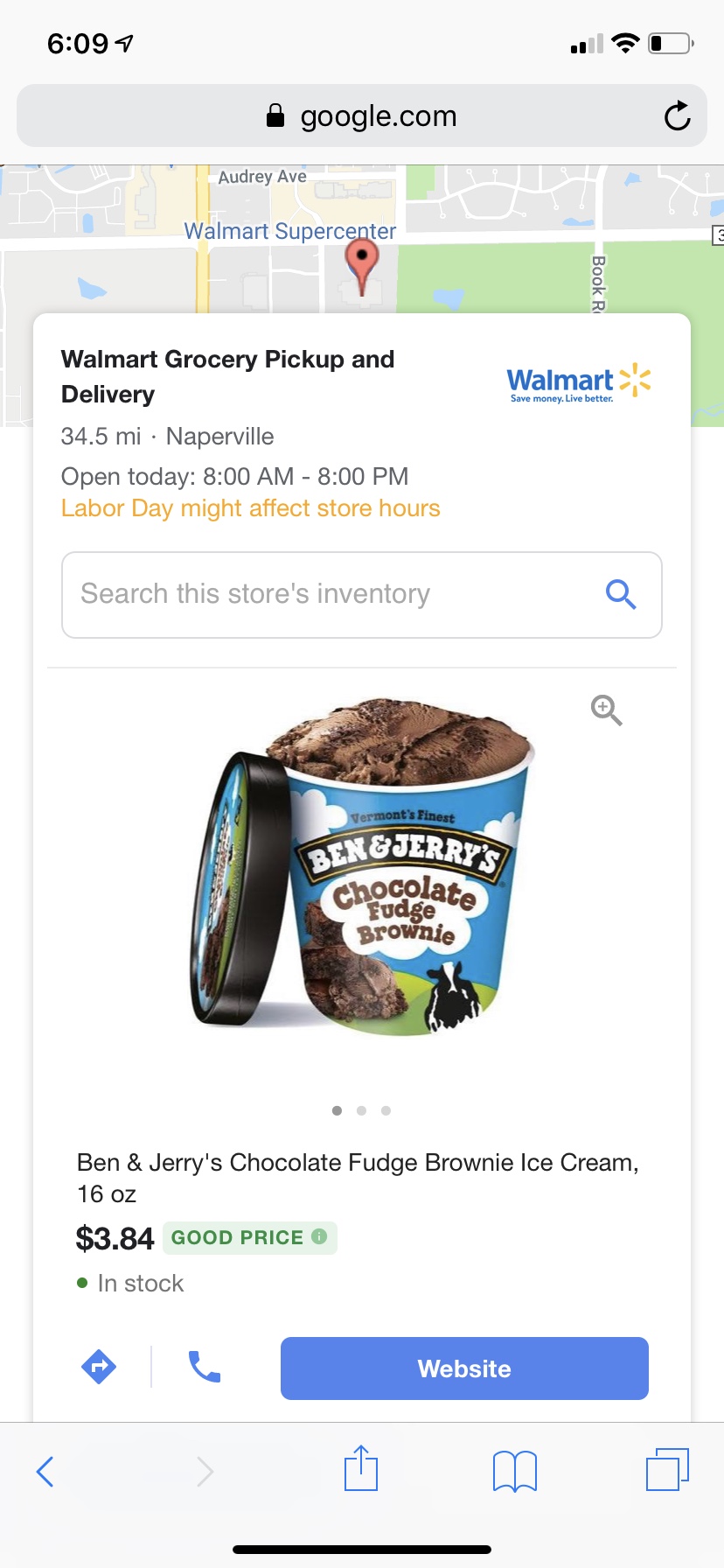Screen dimensions: 724x1568
Task: Tap the google.com address bar
Action: coord(361,115)
